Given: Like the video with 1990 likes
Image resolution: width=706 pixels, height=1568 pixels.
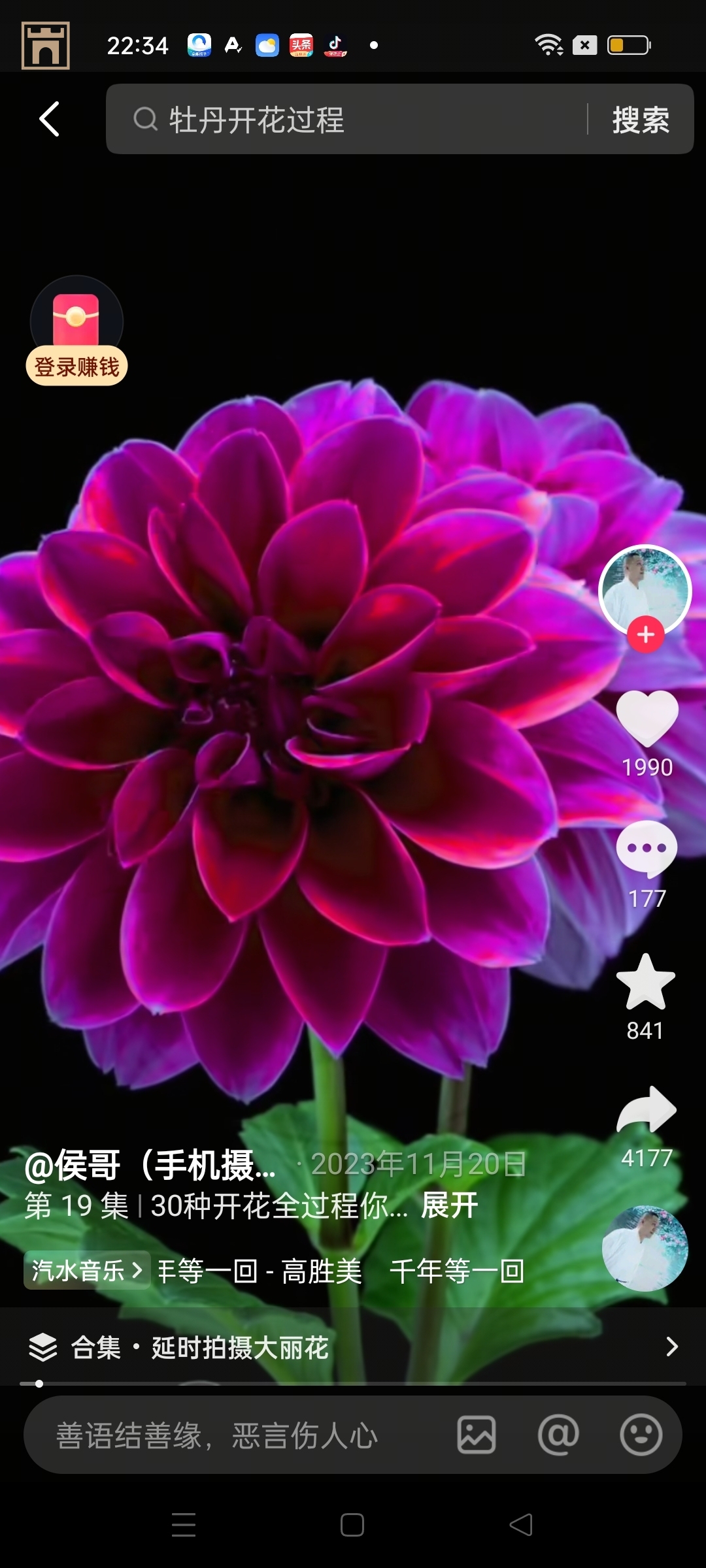Looking at the screenshot, I should tap(647, 718).
